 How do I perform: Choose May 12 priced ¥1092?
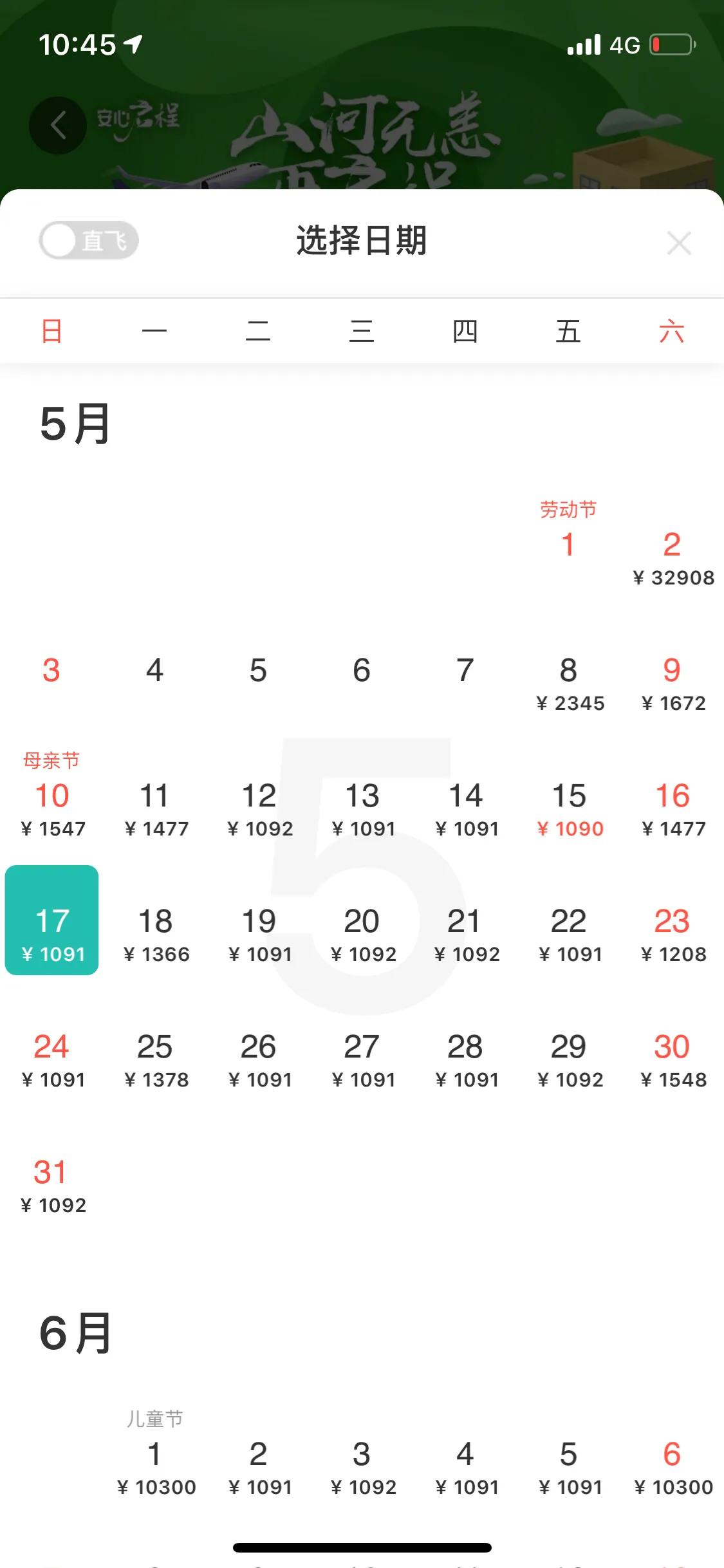(x=259, y=808)
